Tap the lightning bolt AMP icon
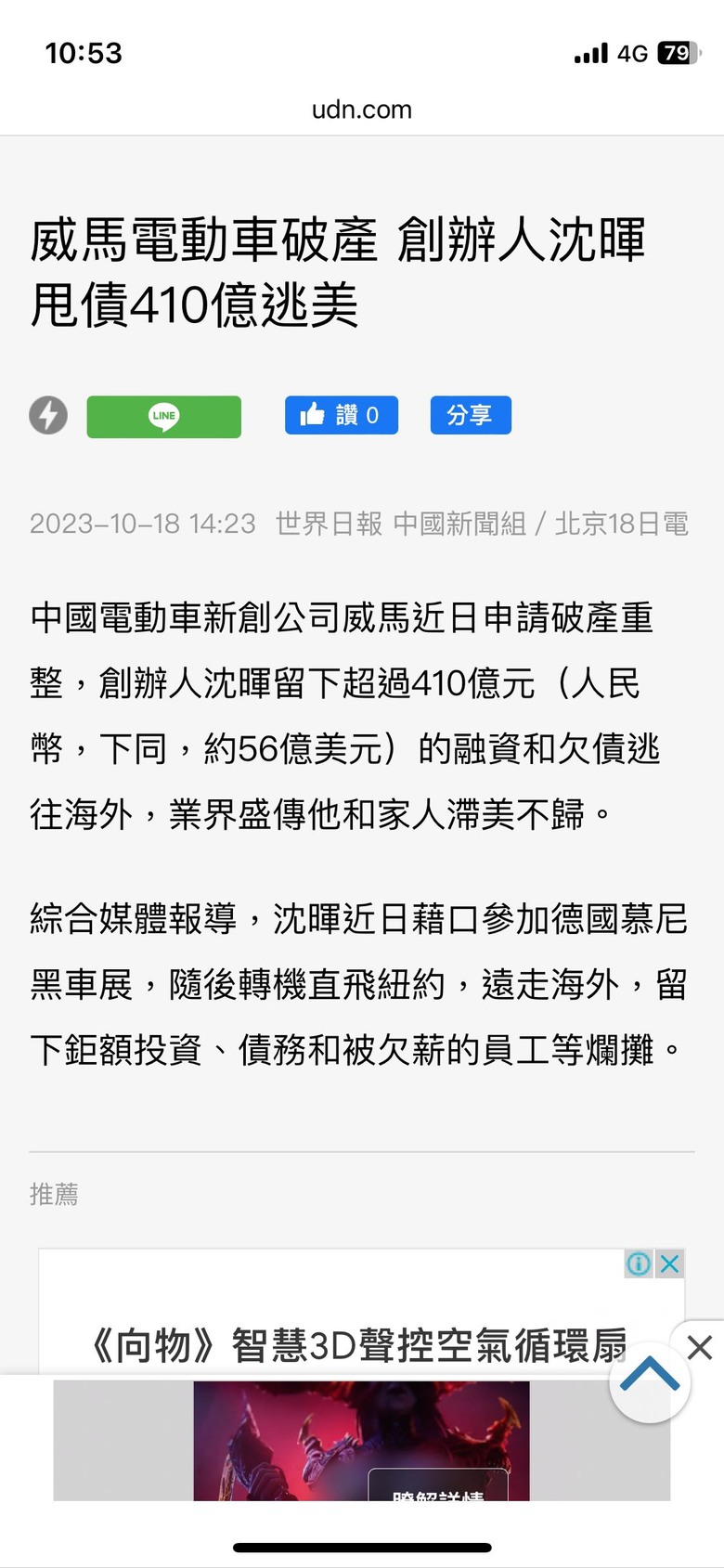 point(48,415)
